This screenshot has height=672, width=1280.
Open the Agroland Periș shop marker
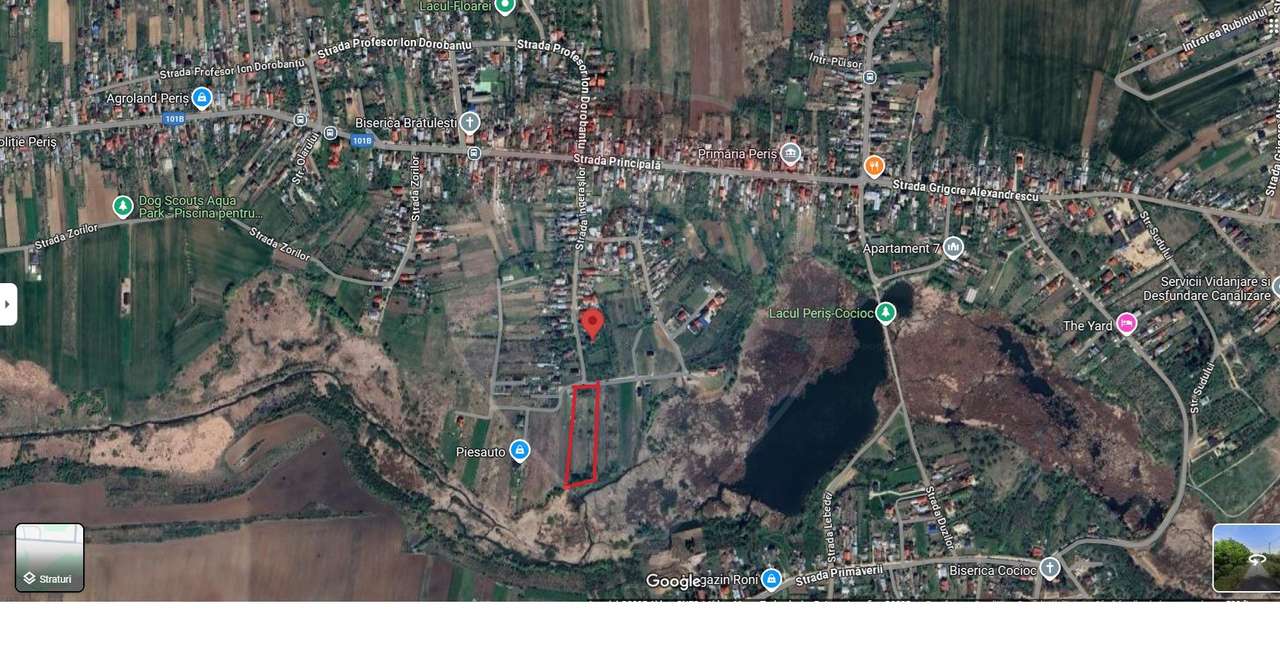[x=202, y=98]
